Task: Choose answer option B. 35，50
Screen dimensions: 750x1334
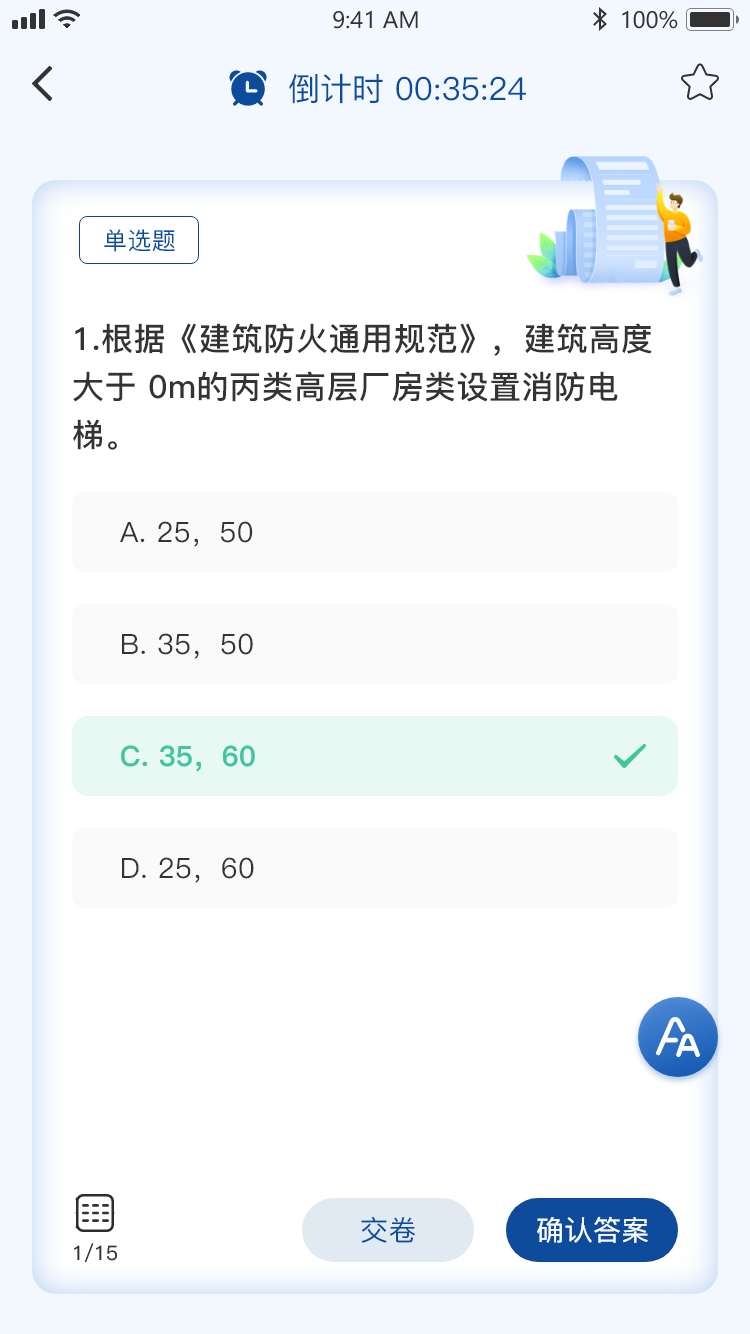Action: [375, 644]
